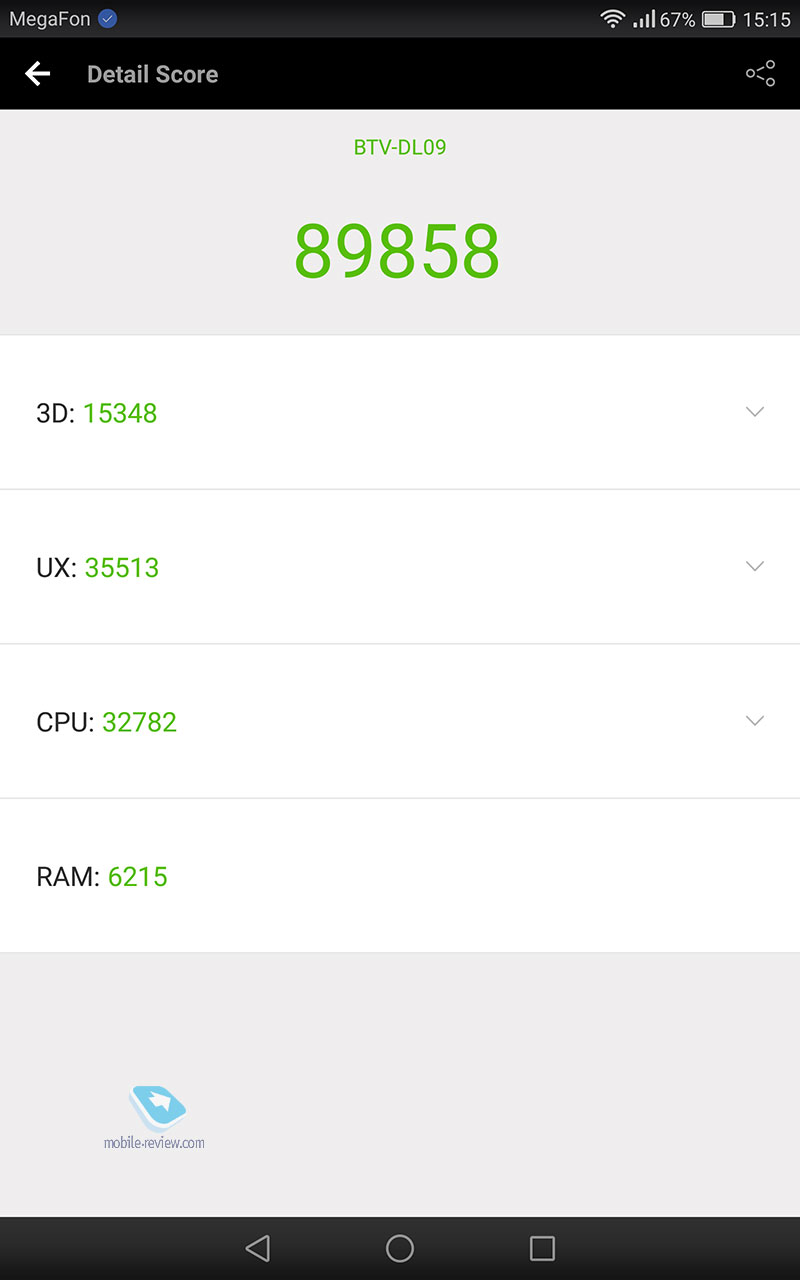800x1280 pixels.
Task: Open recent apps from navigation bar
Action: (x=542, y=1248)
